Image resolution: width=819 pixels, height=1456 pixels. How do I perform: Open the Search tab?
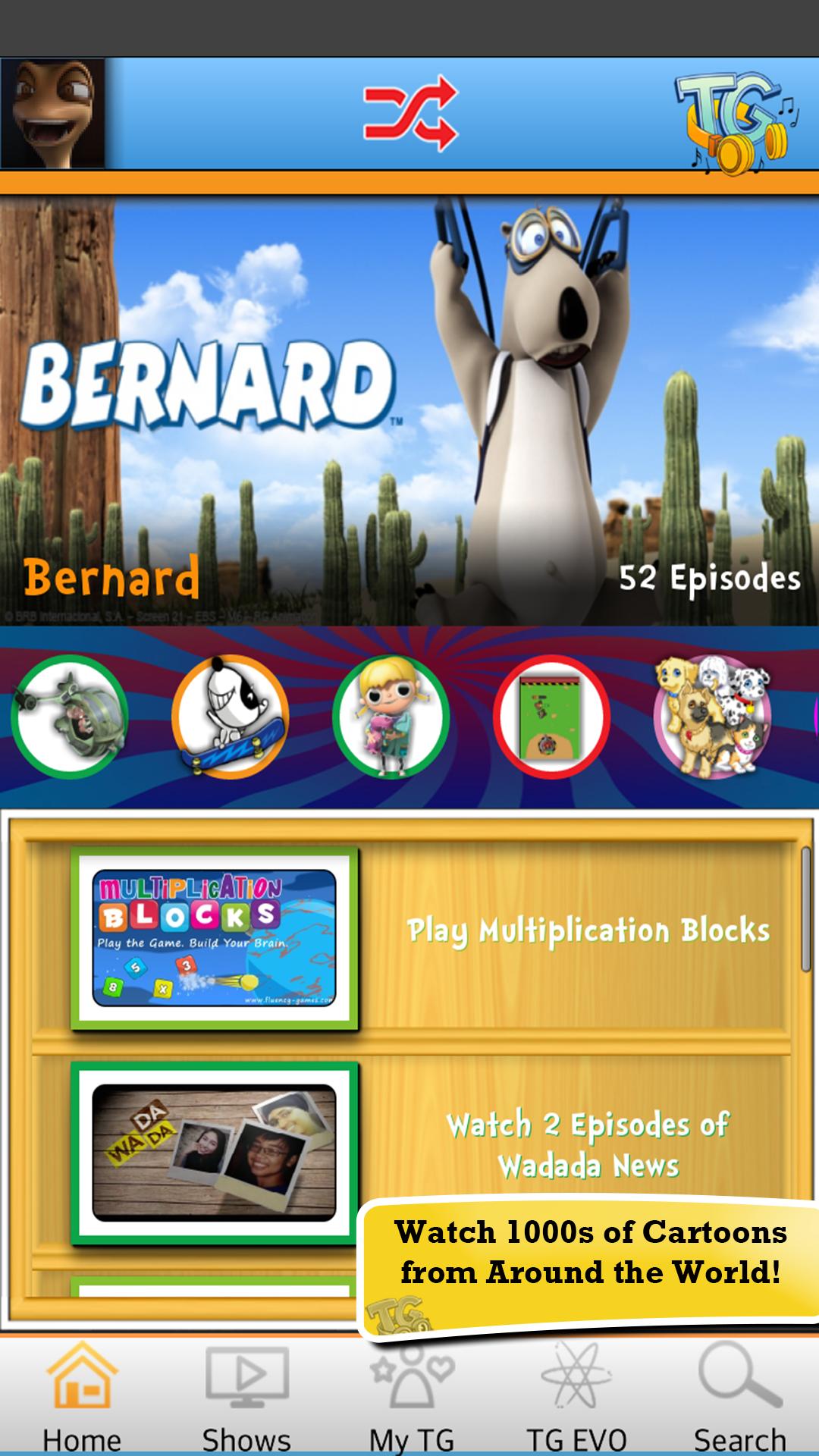pos(739,1397)
